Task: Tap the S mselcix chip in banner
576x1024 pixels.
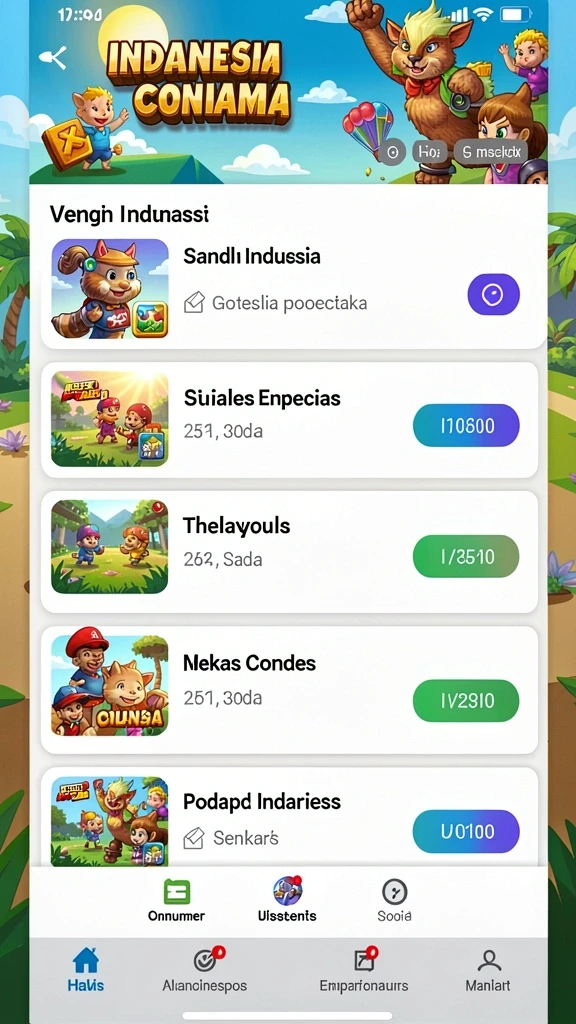Action: (x=490, y=152)
